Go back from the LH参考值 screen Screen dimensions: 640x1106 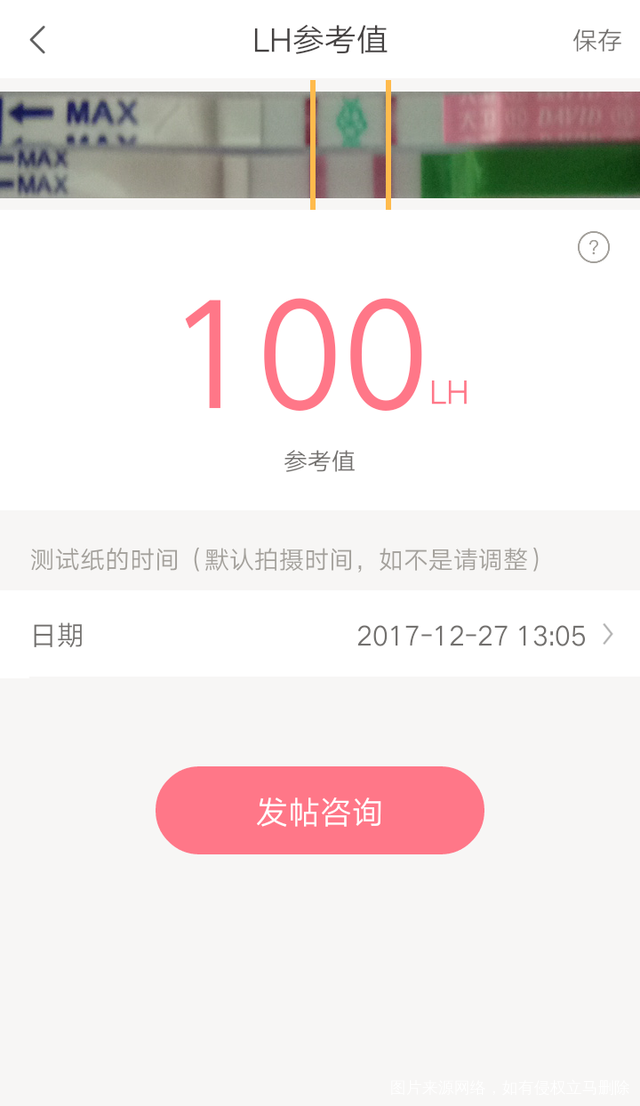(x=38, y=40)
